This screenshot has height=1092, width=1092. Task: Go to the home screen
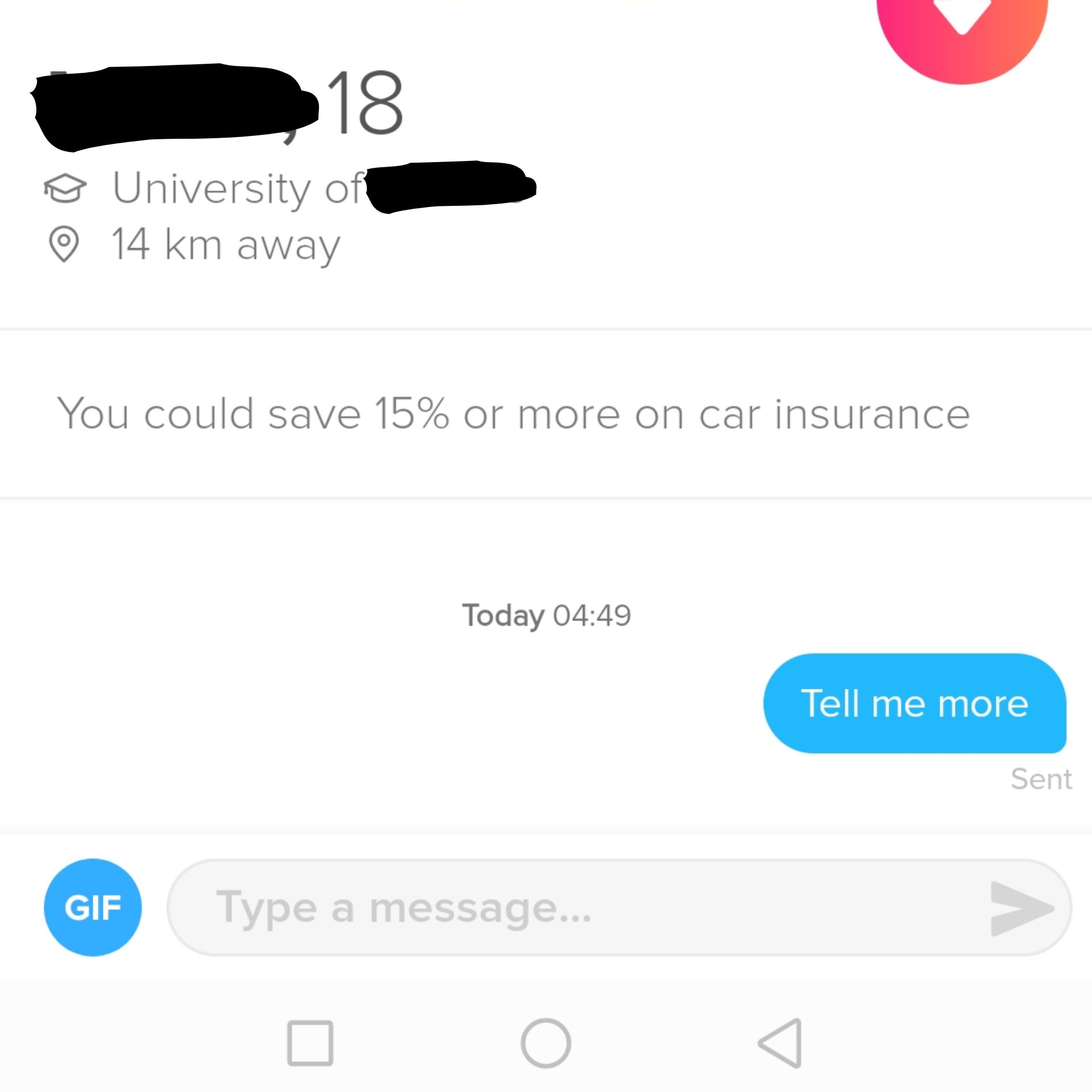coord(545,1043)
